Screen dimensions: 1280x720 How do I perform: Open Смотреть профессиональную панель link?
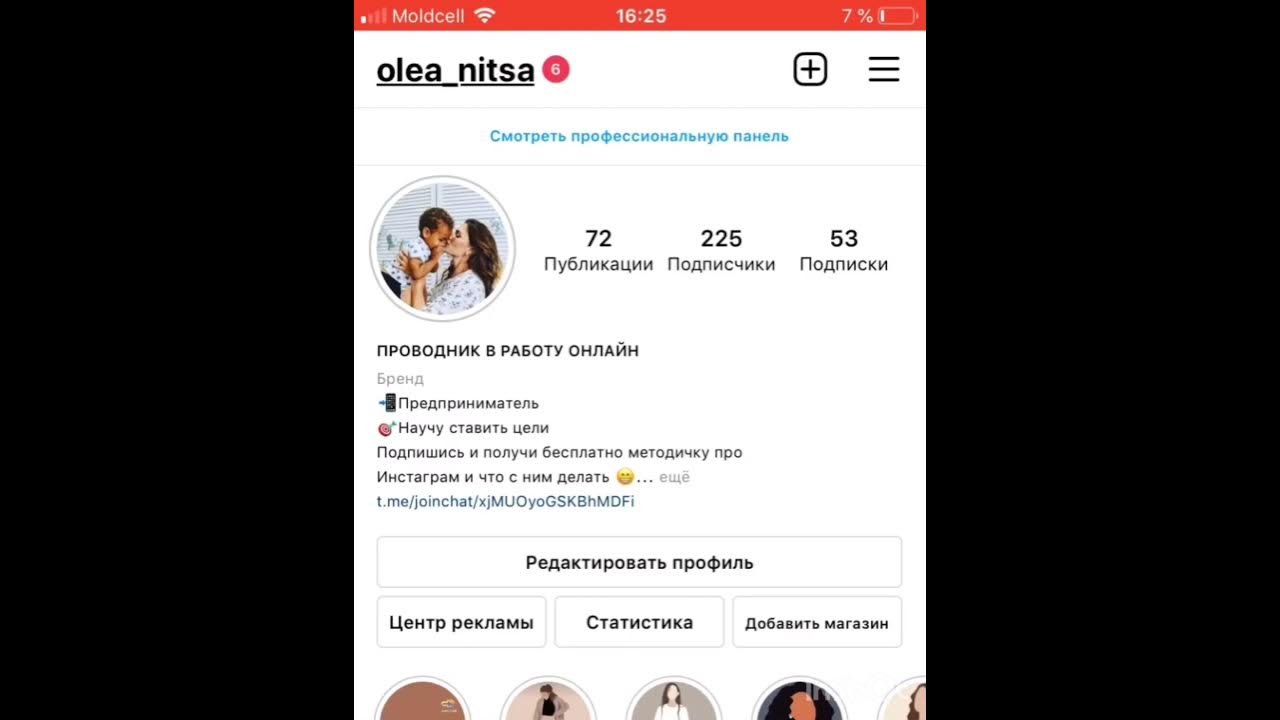tap(639, 136)
